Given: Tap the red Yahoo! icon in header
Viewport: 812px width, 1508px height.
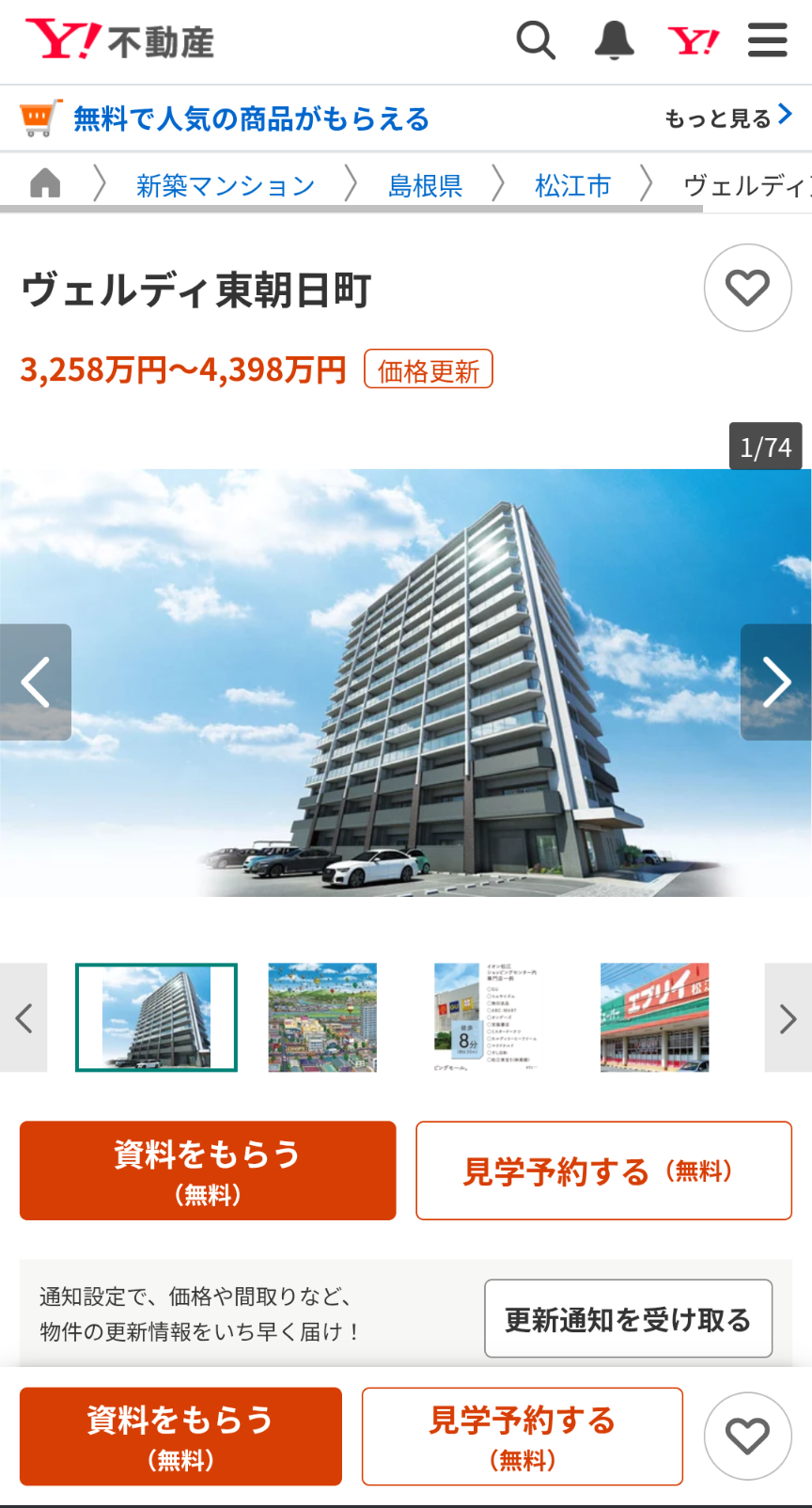Looking at the screenshot, I should (693, 40).
